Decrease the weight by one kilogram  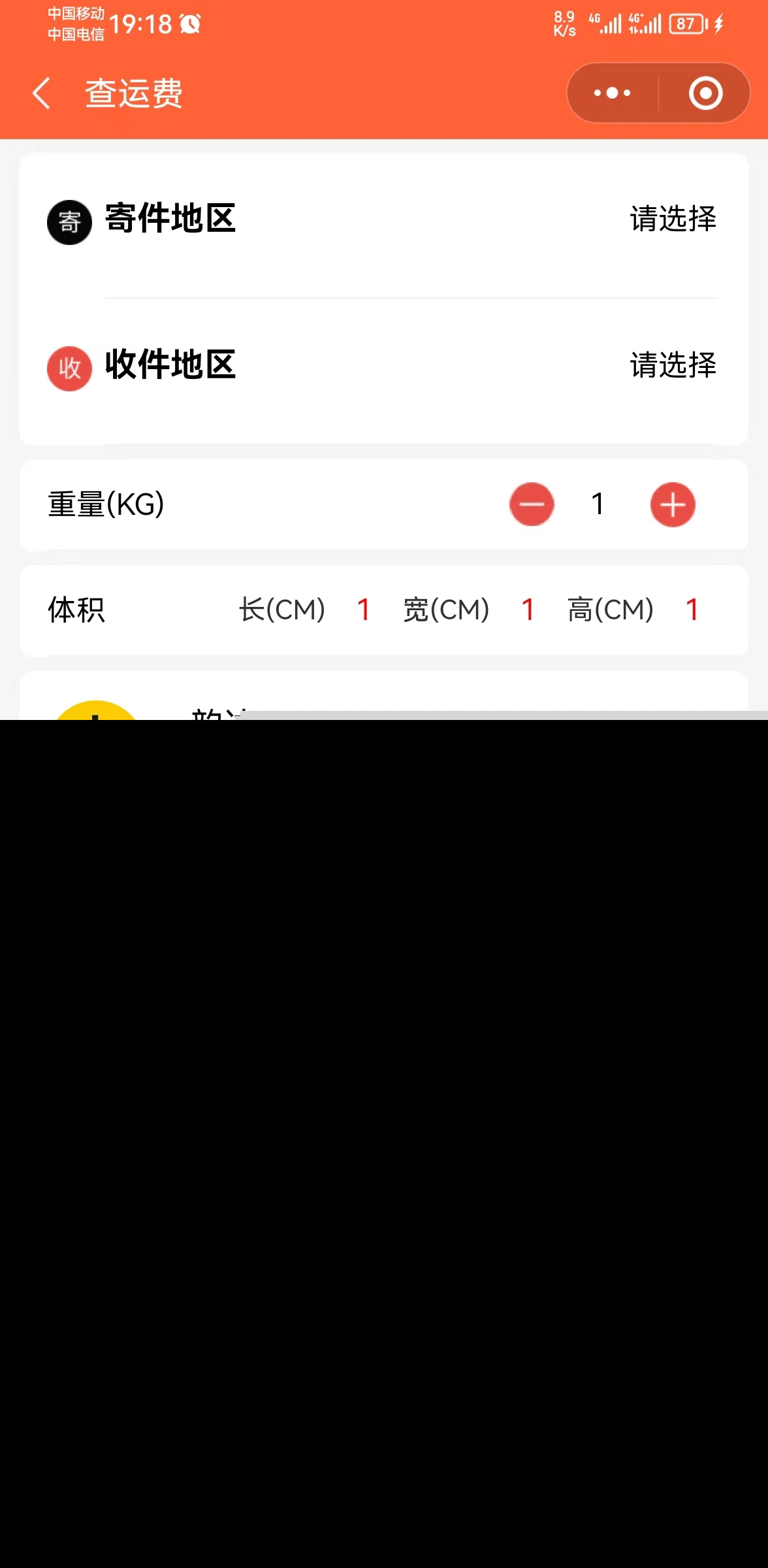[532, 504]
